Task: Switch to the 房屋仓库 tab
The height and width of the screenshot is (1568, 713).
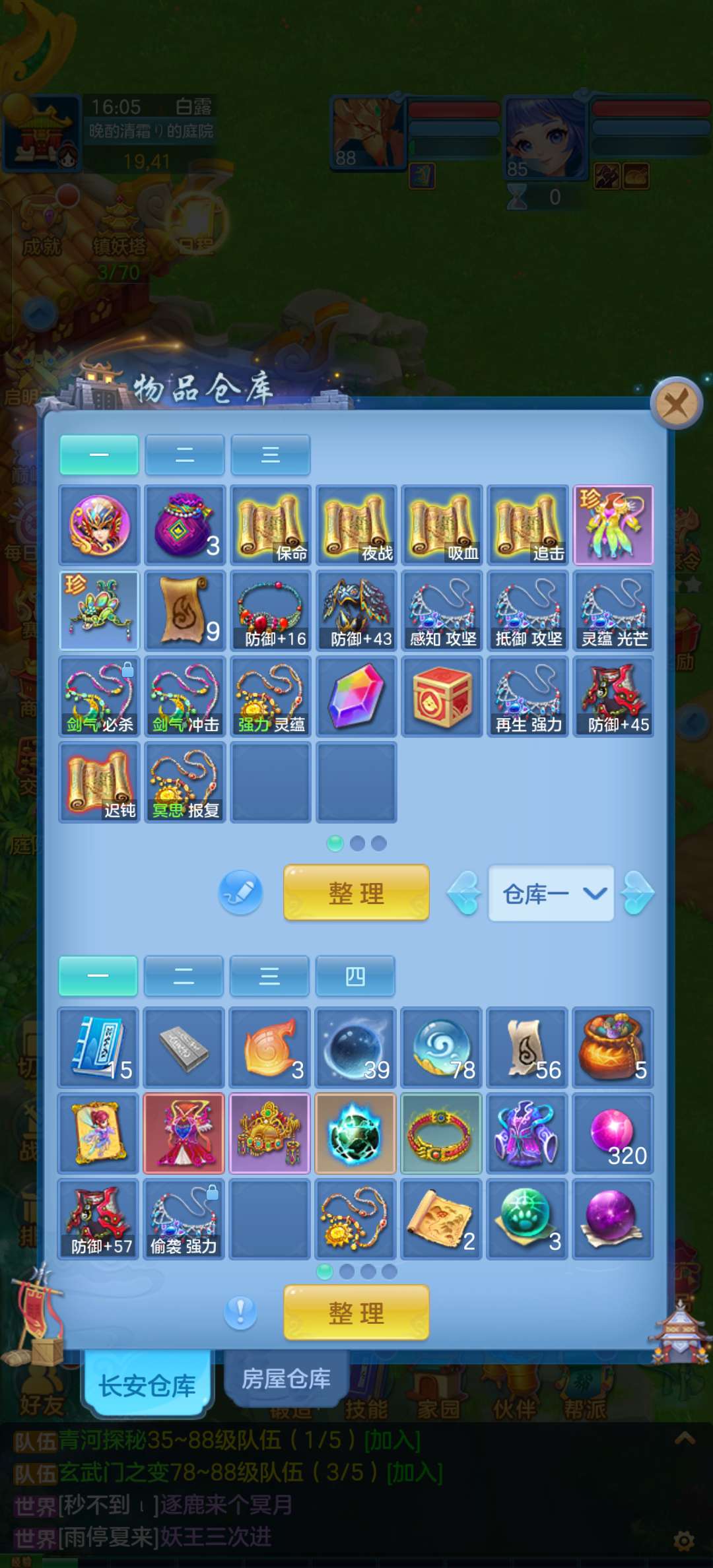Action: coord(286,1379)
